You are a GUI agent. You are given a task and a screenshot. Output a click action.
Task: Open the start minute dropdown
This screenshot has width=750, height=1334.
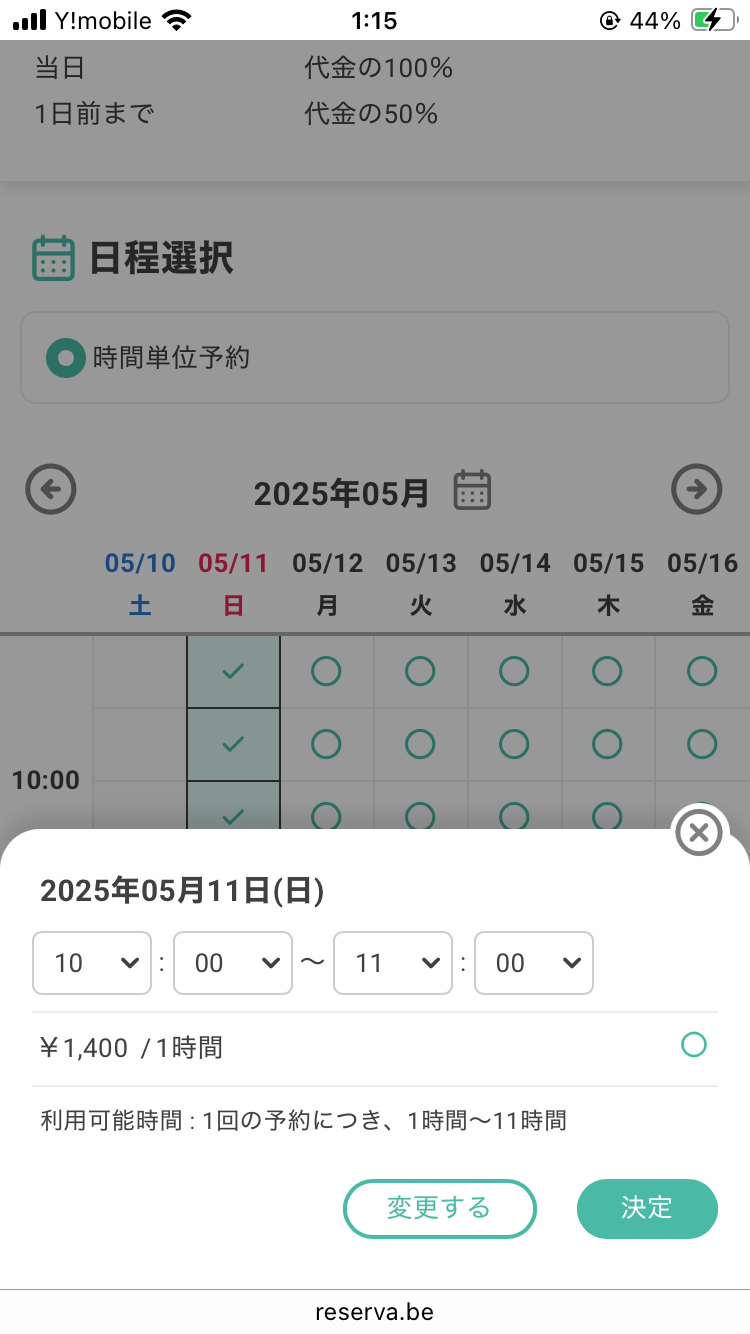click(x=233, y=963)
